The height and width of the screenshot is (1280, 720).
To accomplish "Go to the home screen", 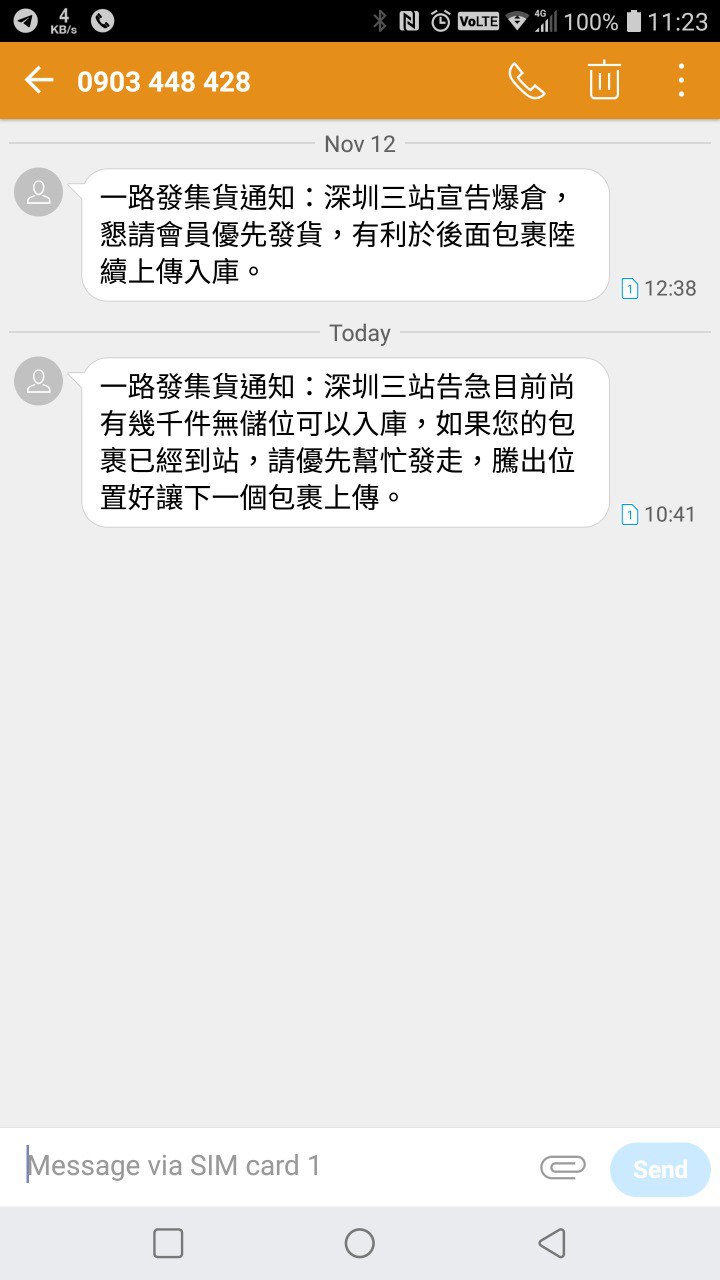I will 360,1243.
